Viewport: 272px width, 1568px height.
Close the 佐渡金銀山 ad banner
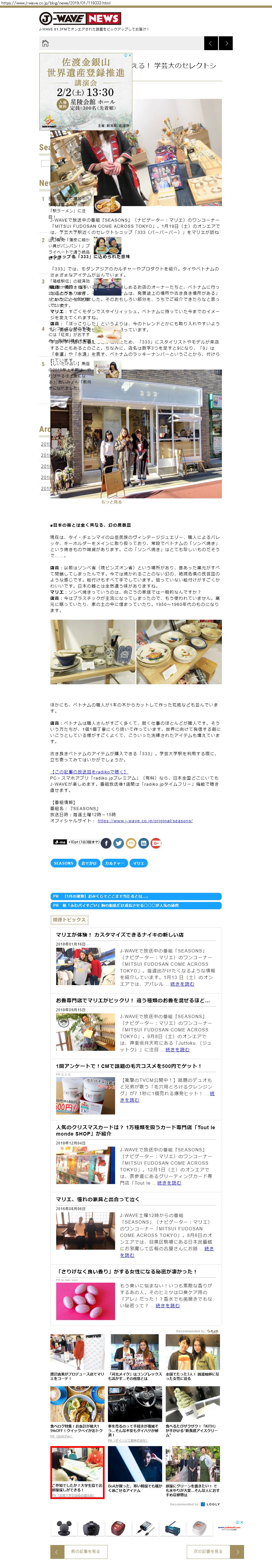point(129,55)
